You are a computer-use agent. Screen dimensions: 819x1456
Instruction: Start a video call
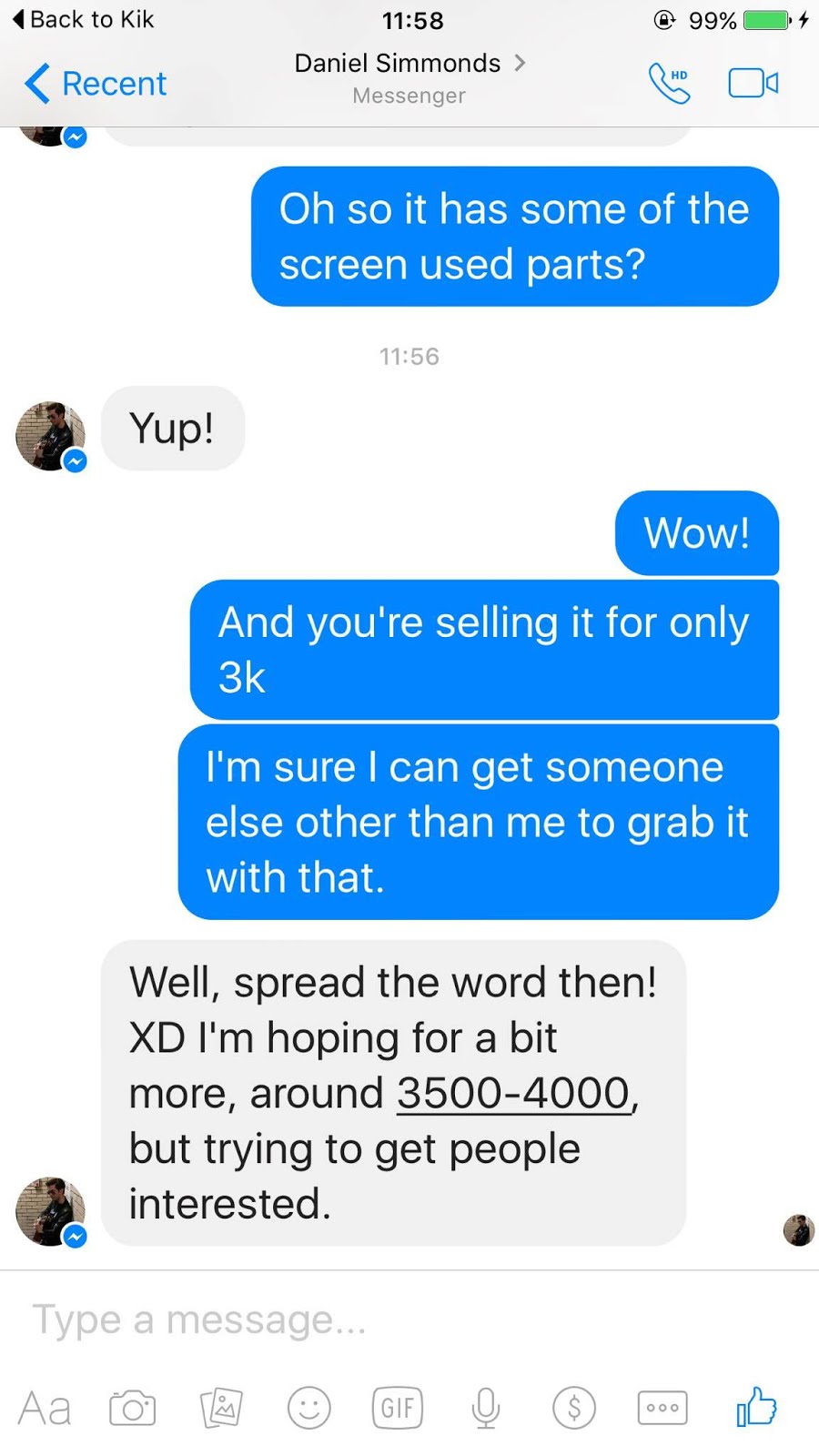click(x=753, y=84)
